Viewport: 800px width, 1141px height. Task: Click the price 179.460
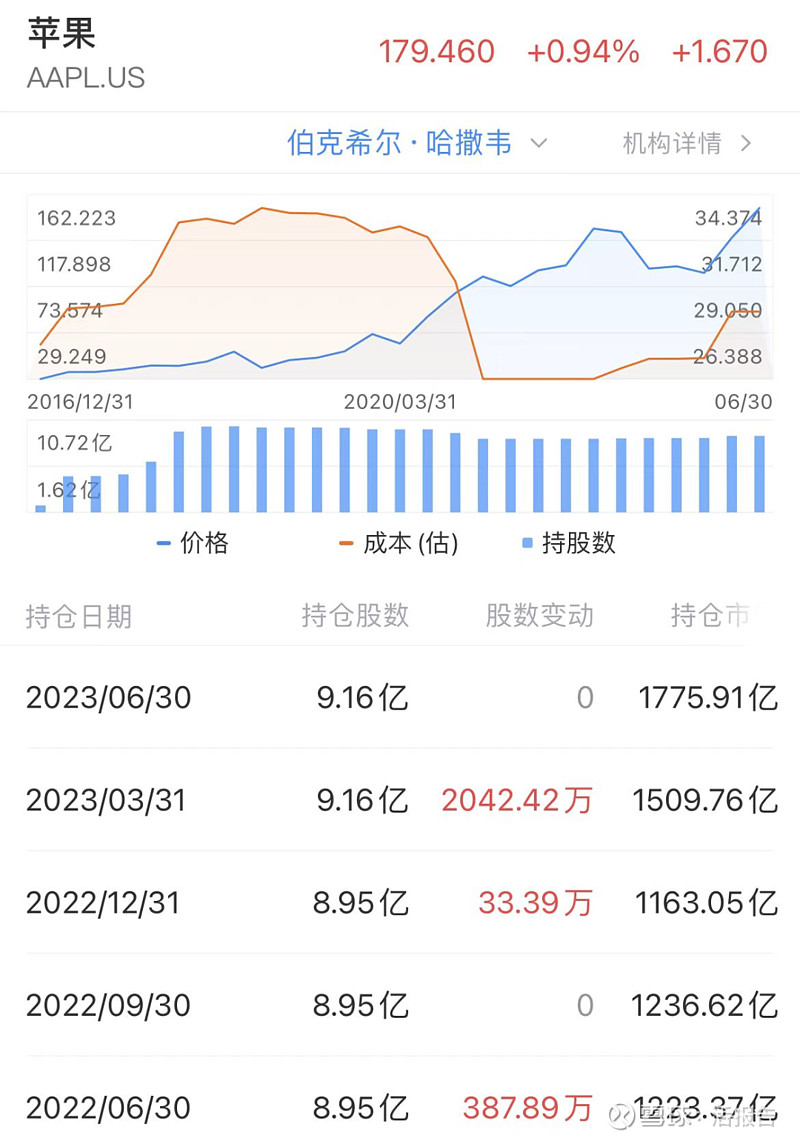click(x=436, y=51)
